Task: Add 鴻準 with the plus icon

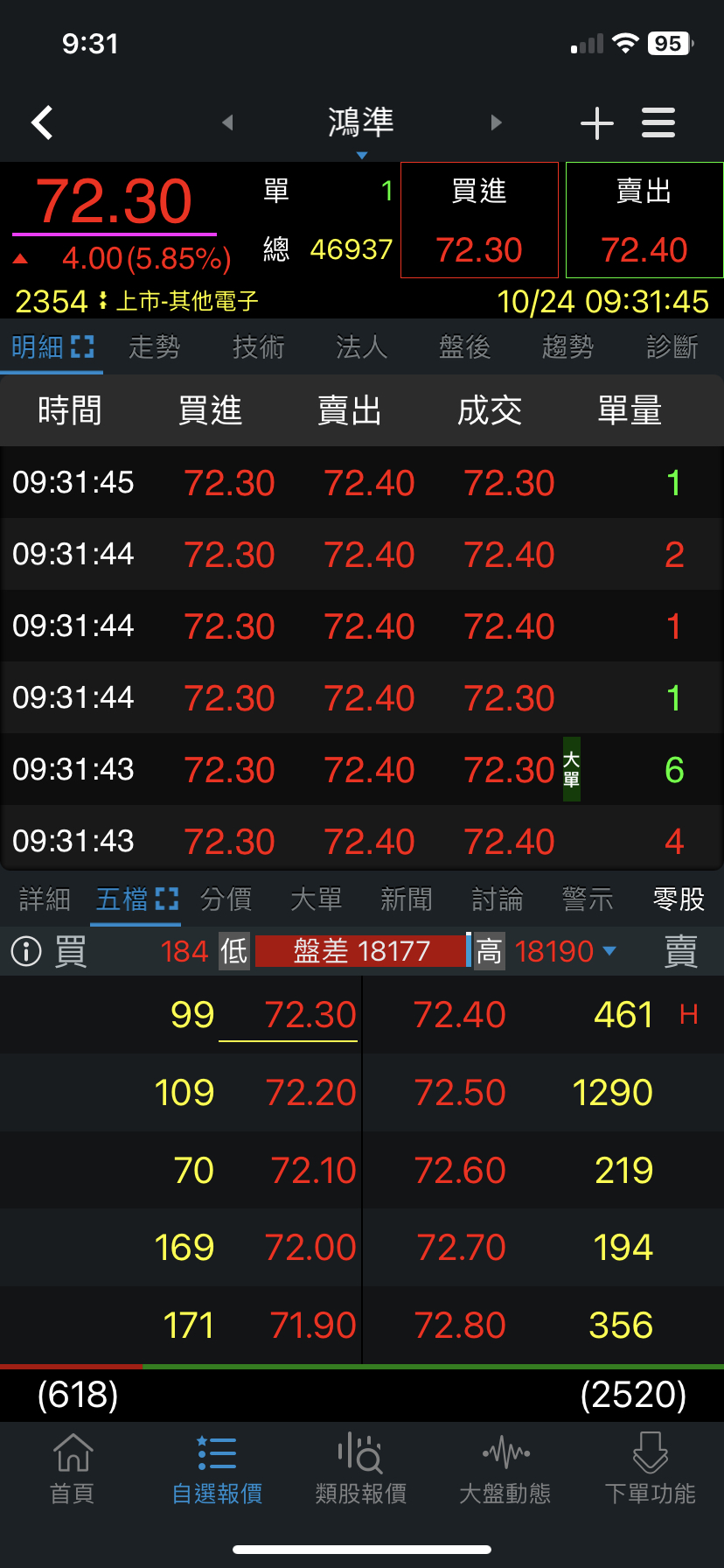Action: [x=596, y=122]
